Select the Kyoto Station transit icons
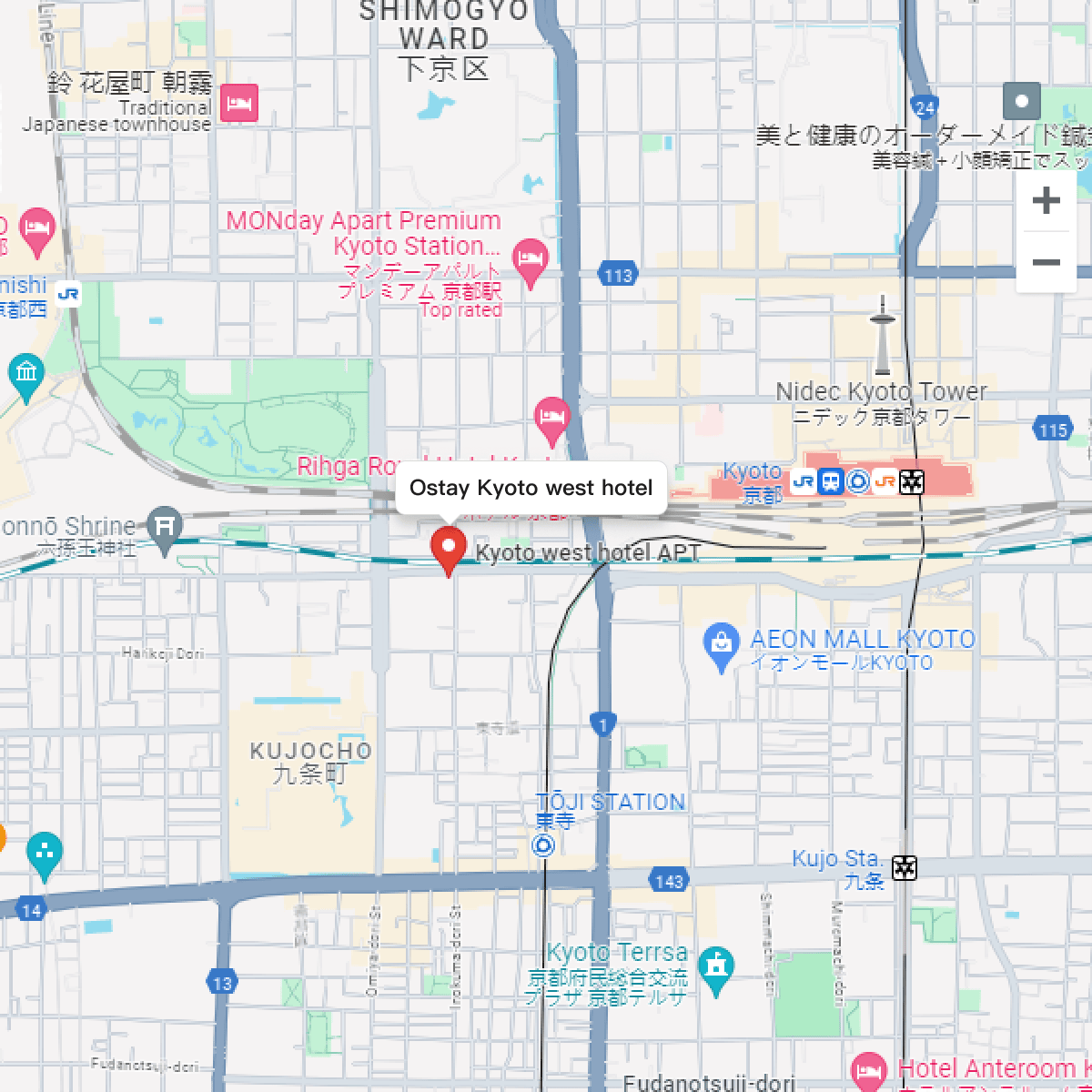1092x1092 pixels. [856, 482]
